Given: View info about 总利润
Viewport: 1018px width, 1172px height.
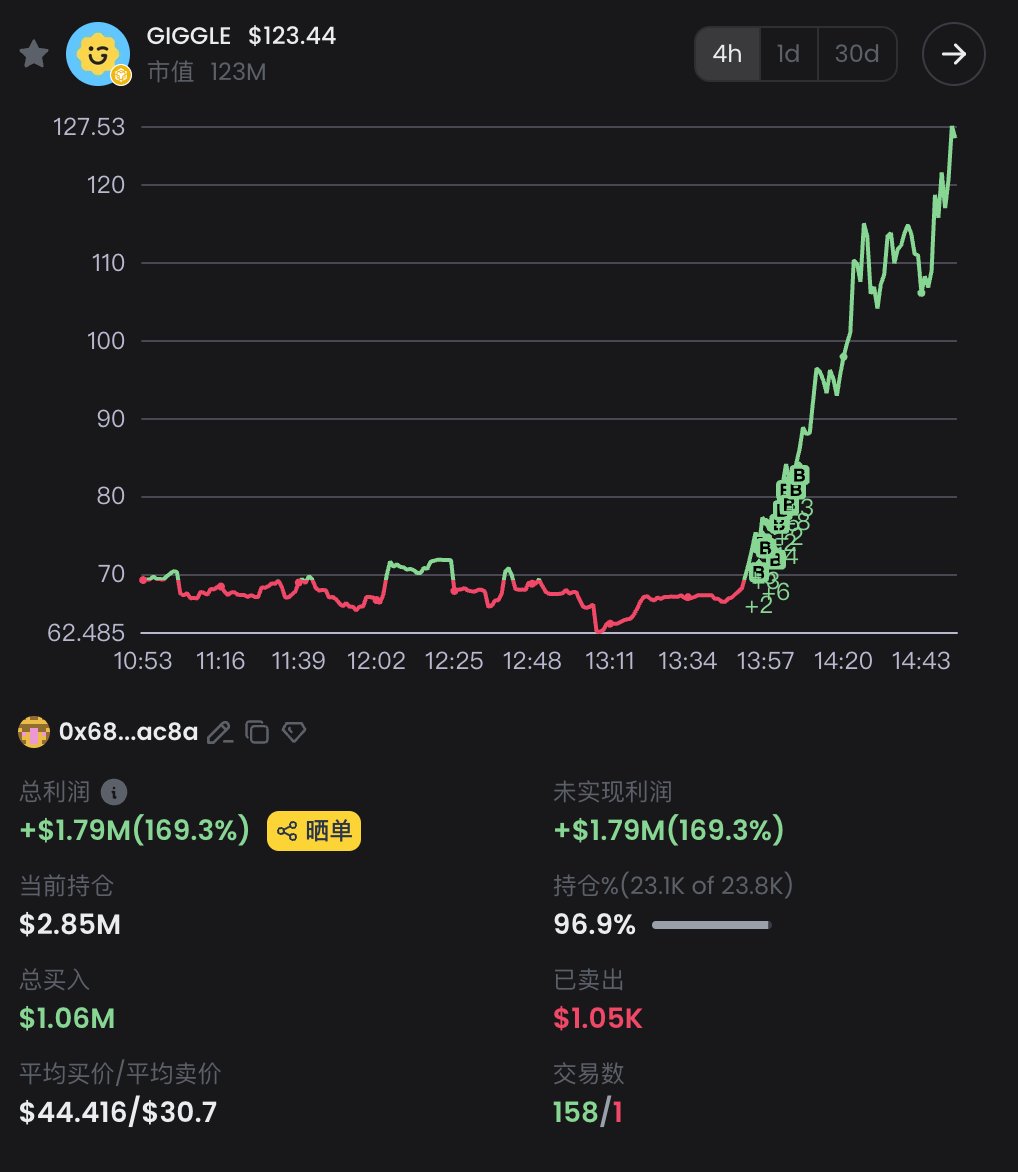Looking at the screenshot, I should (x=114, y=793).
